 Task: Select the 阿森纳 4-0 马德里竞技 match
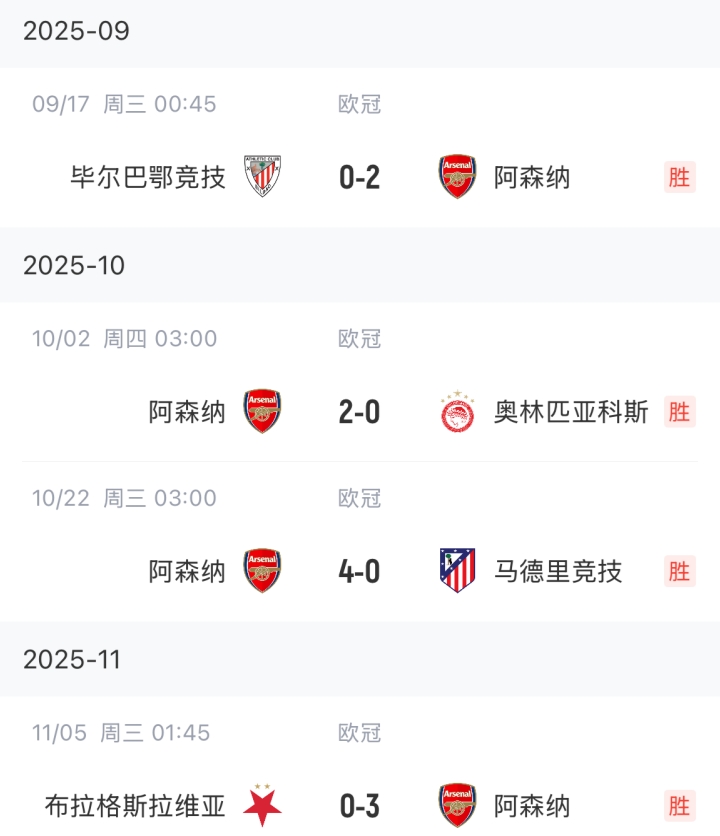[x=360, y=571]
